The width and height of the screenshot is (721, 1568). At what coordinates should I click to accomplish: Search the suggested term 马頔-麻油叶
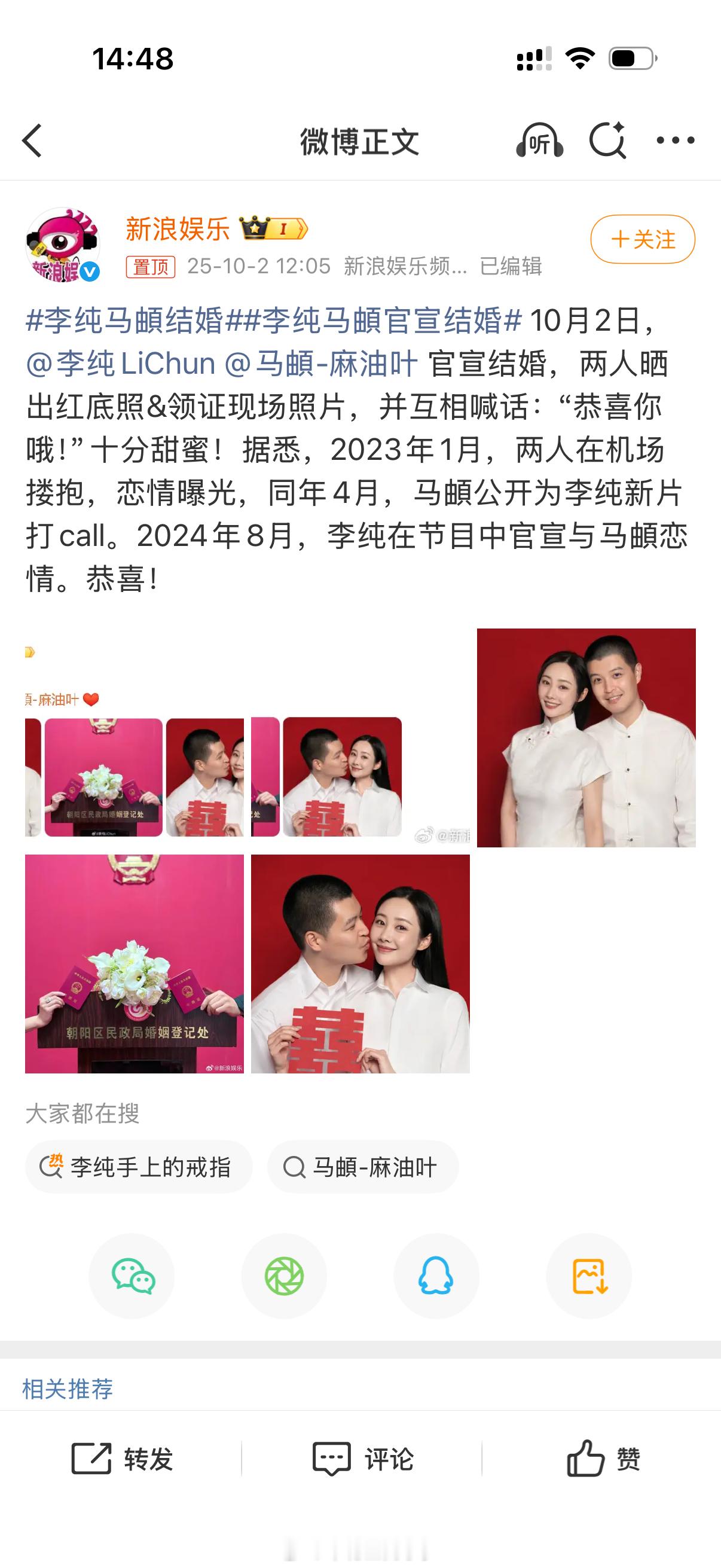tap(363, 1167)
